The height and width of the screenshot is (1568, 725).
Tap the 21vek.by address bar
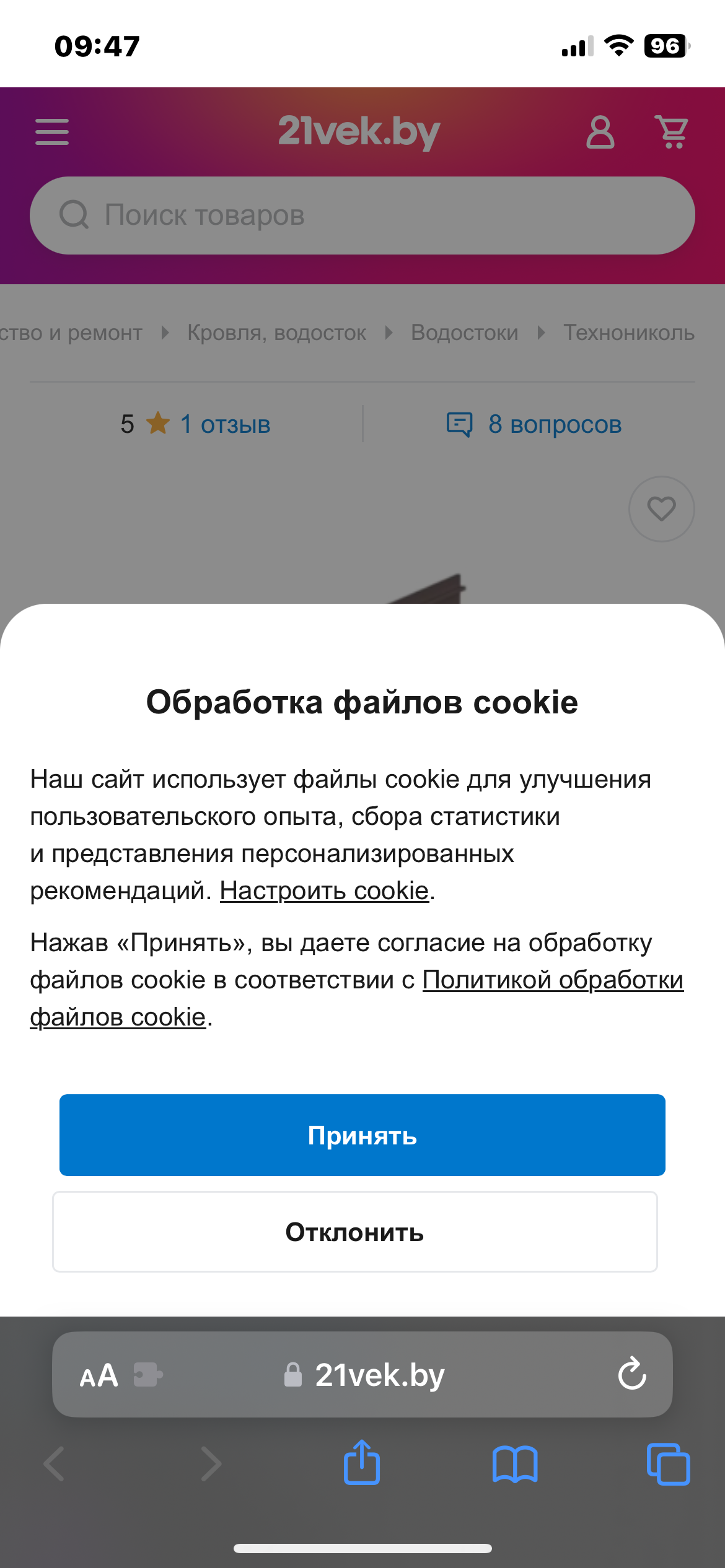[379, 1375]
